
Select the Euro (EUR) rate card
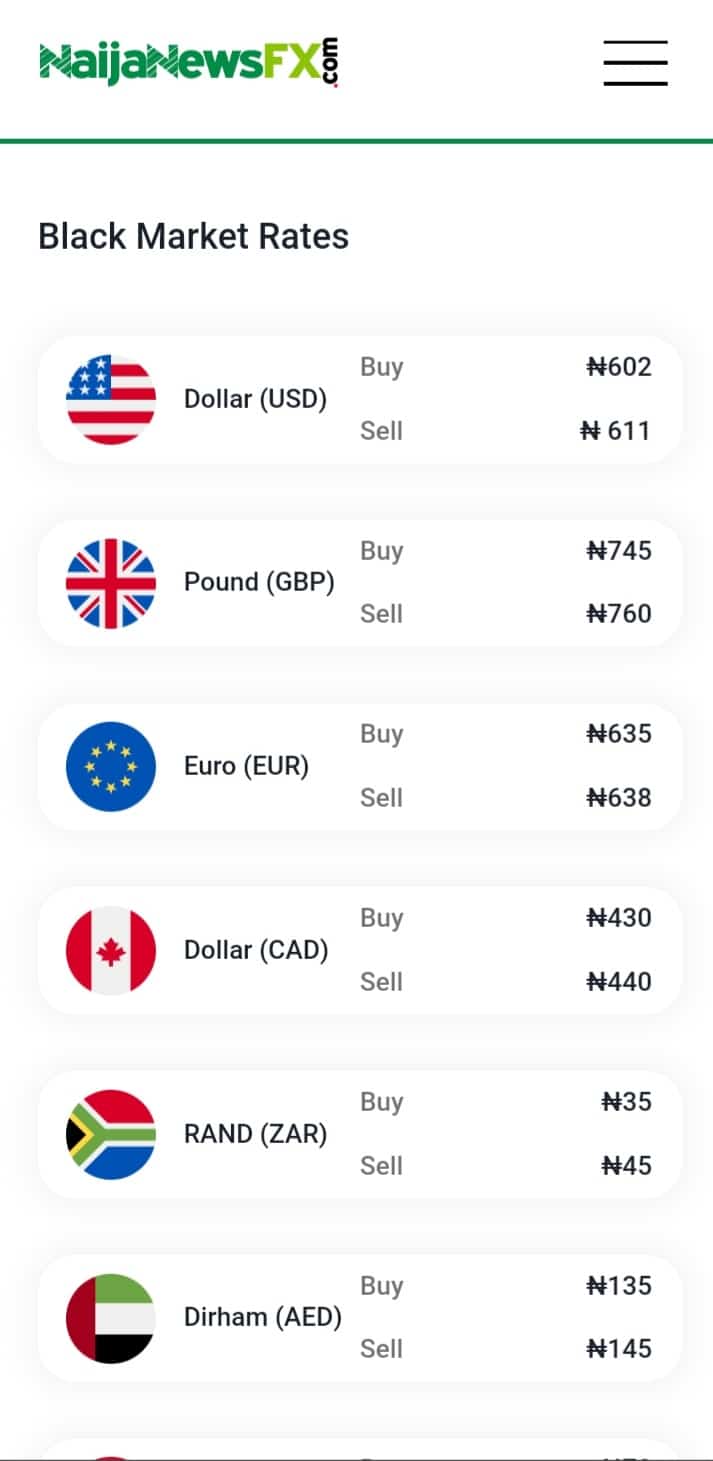coord(360,766)
